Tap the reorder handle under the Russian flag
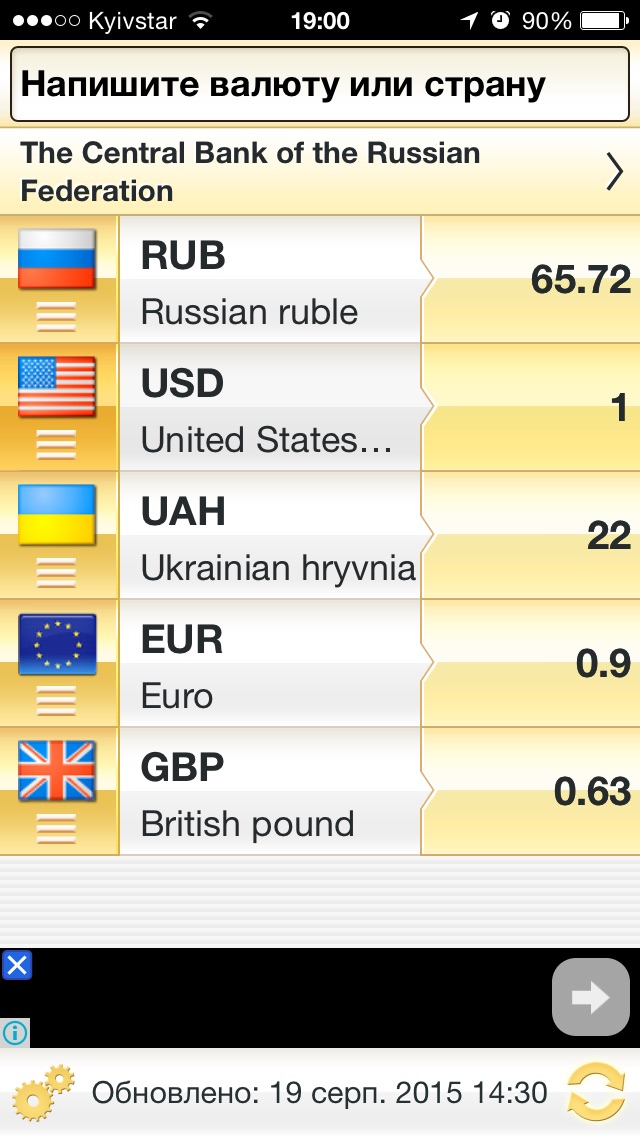 click(56, 318)
